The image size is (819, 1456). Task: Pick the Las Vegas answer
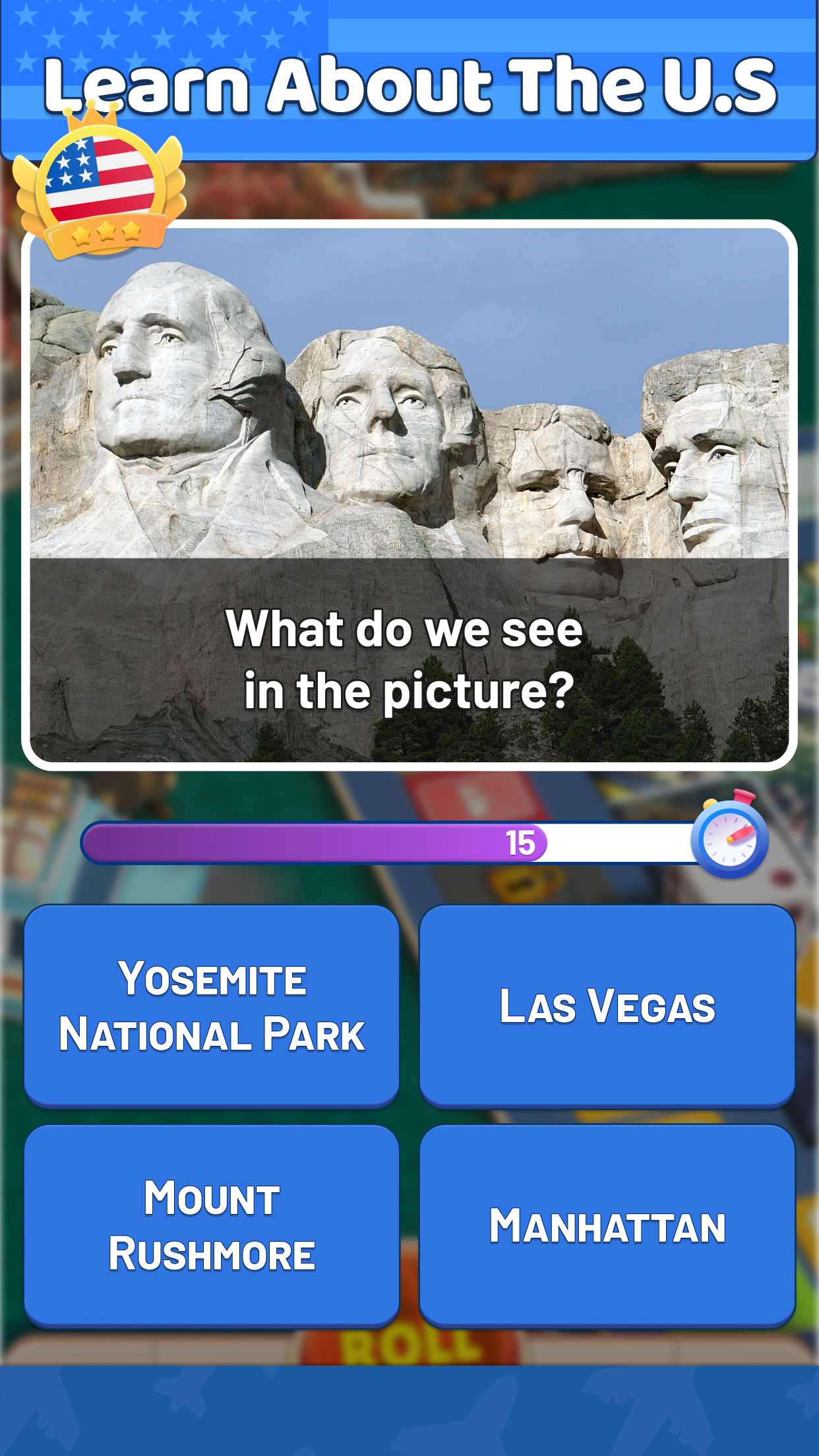(x=607, y=1006)
